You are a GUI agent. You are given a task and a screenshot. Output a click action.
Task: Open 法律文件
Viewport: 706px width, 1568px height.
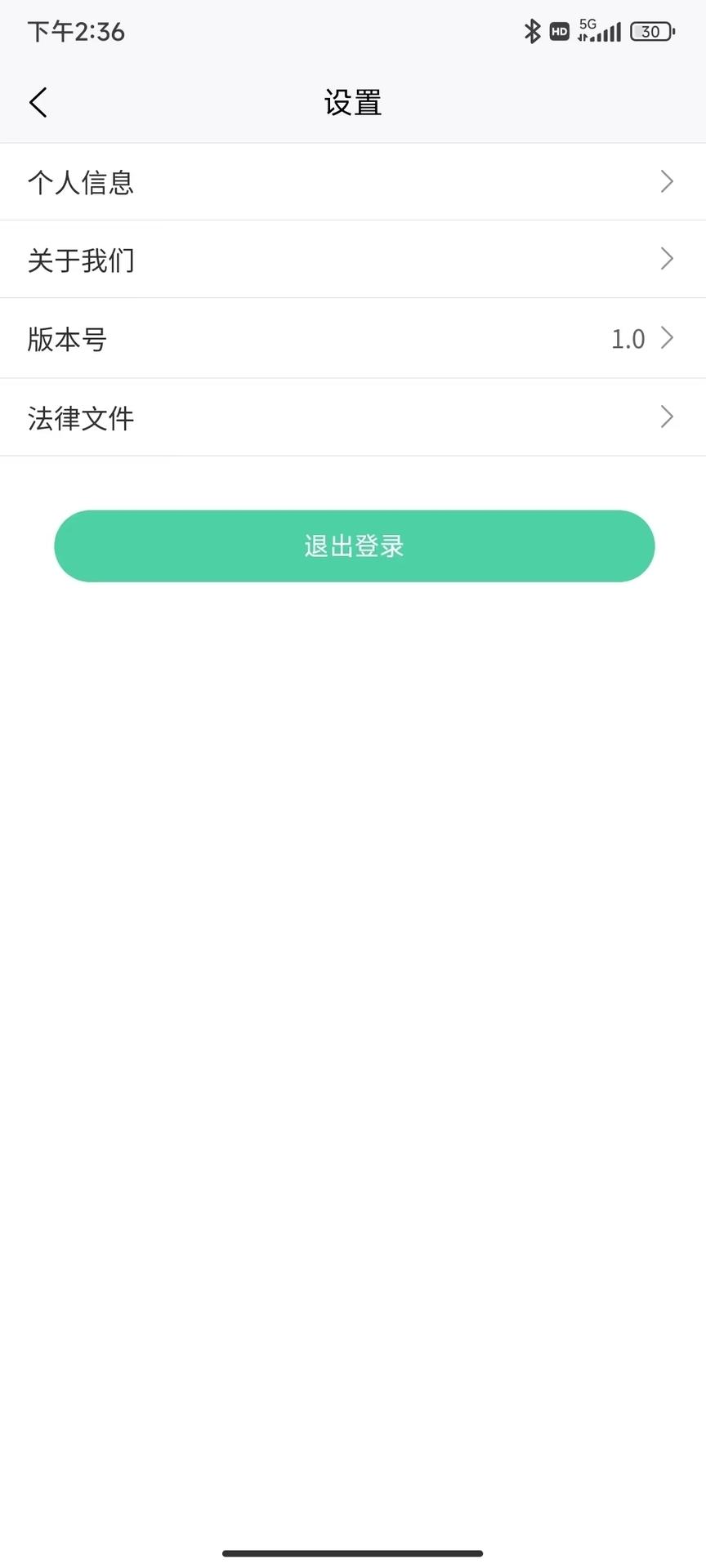pyautogui.click(x=353, y=417)
